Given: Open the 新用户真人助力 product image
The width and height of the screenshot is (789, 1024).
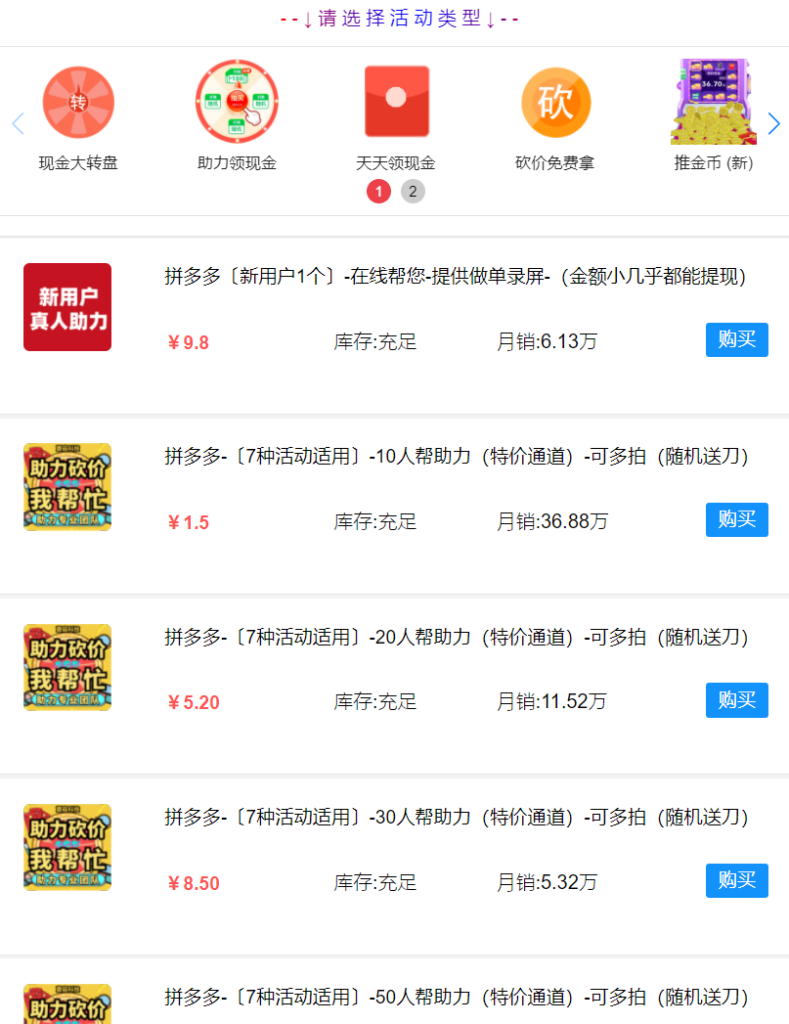Looking at the screenshot, I should pyautogui.click(x=67, y=307).
